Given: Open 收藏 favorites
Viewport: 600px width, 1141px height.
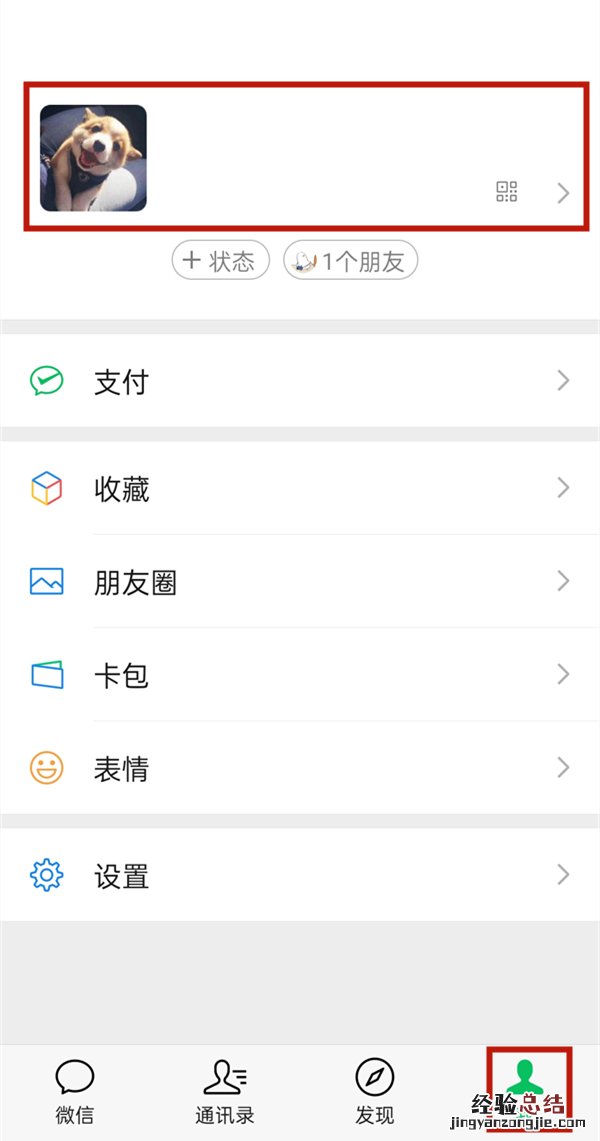Looking at the screenshot, I should pos(300,488).
